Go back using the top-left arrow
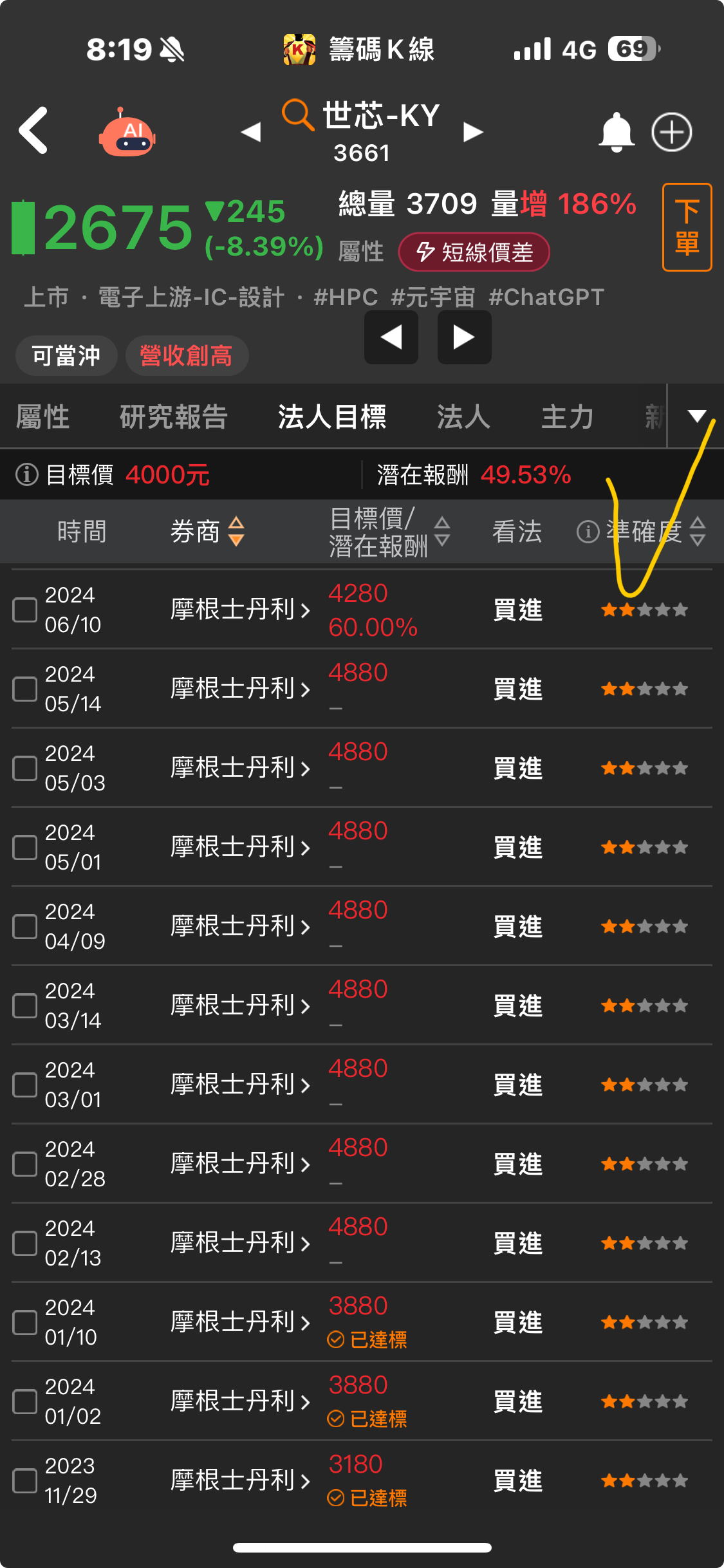724x1568 pixels. pyautogui.click(x=33, y=131)
